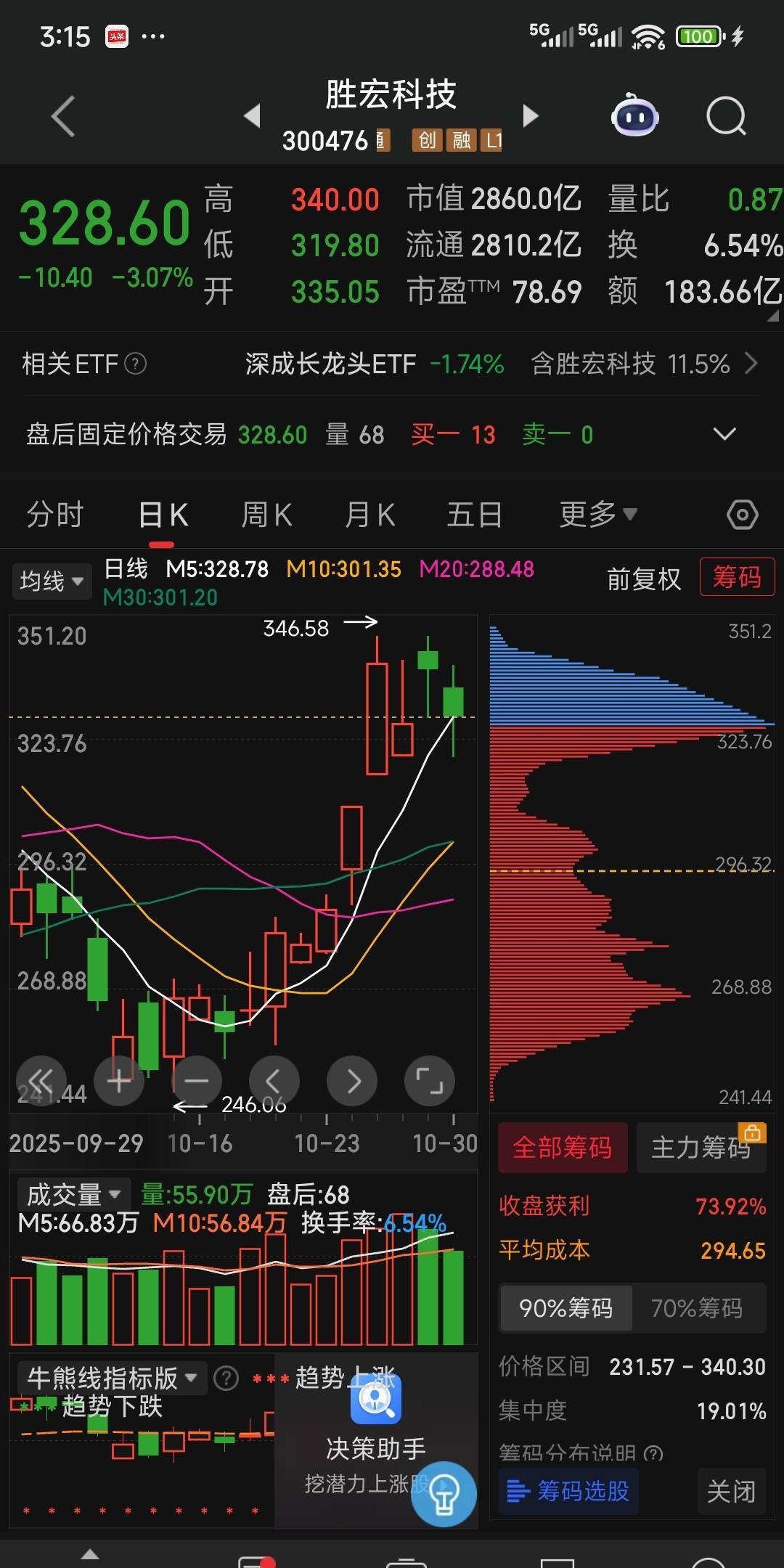
Task: Toggle 前复权 price adjustment mode
Action: [643, 579]
